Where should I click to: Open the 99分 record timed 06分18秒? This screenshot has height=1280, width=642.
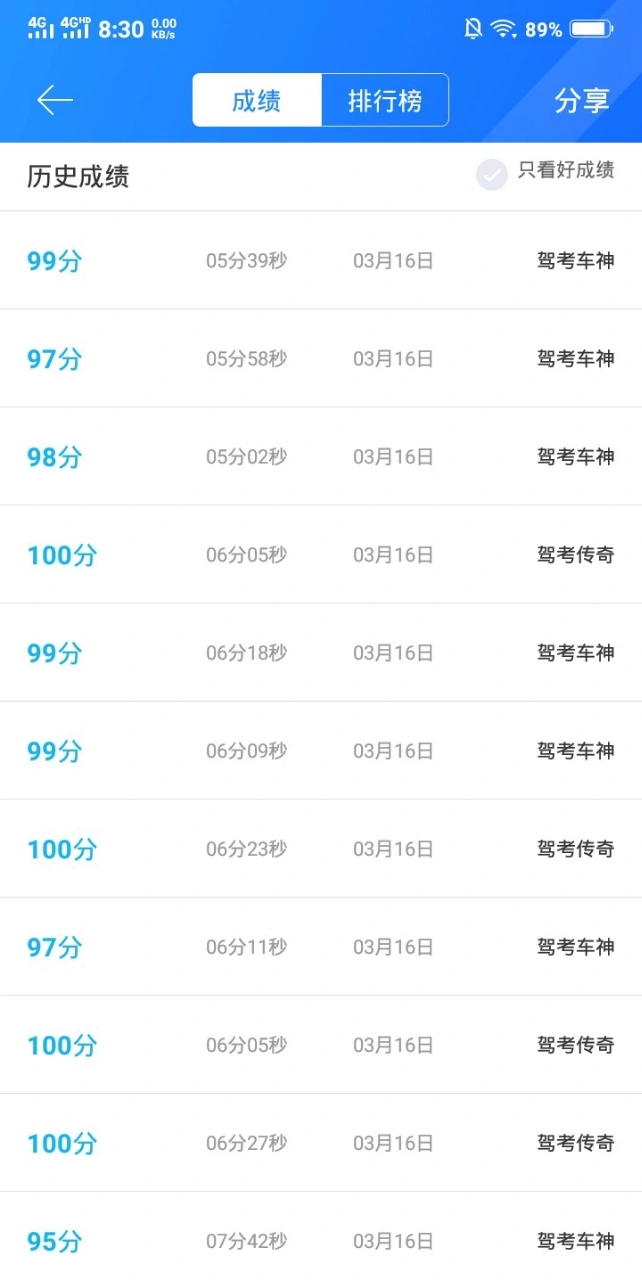coord(321,653)
